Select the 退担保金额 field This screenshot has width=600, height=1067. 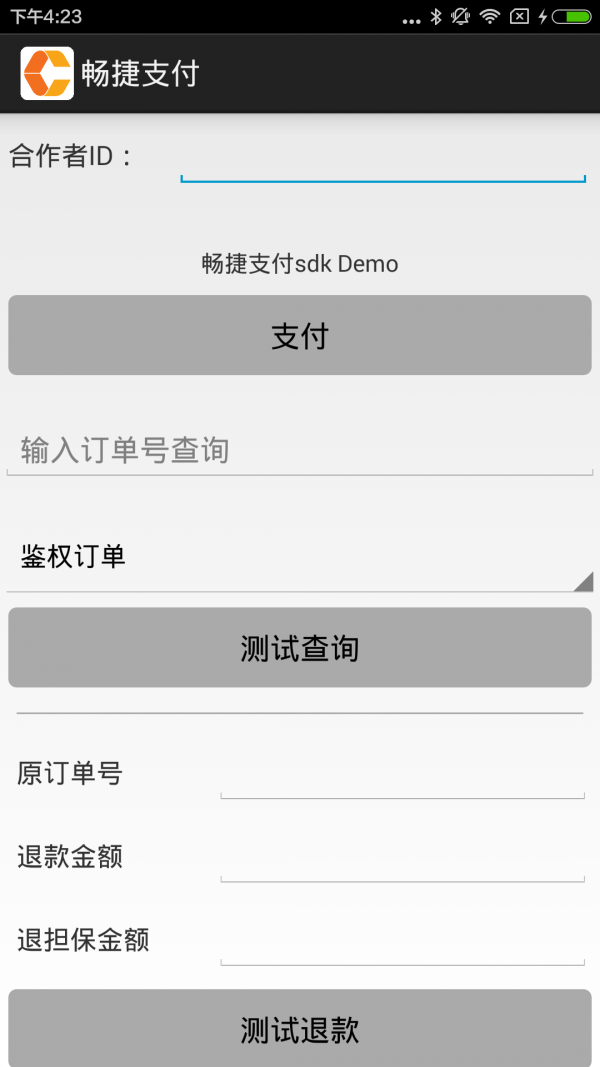[x=402, y=942]
